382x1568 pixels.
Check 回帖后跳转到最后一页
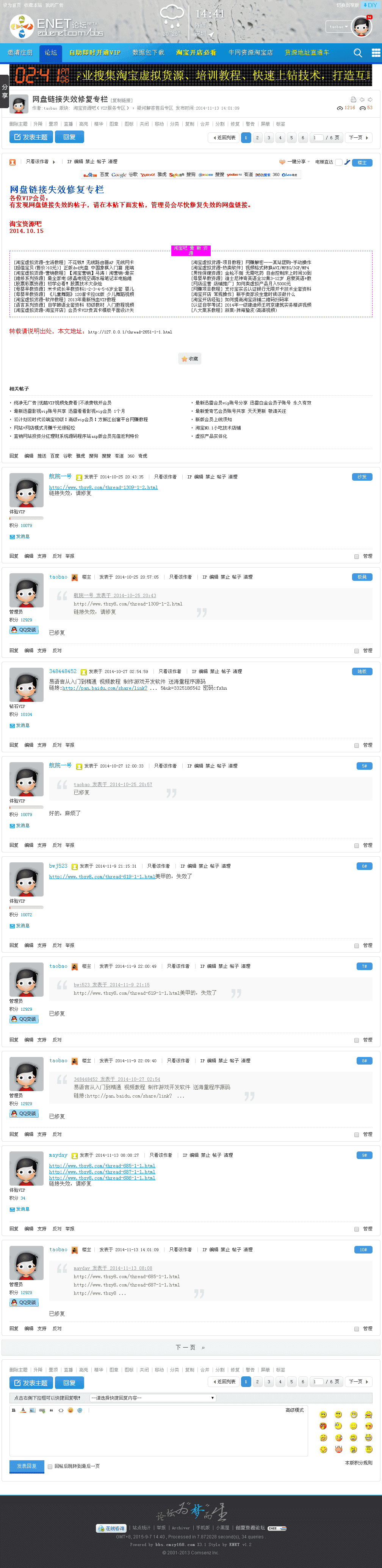point(50,1466)
